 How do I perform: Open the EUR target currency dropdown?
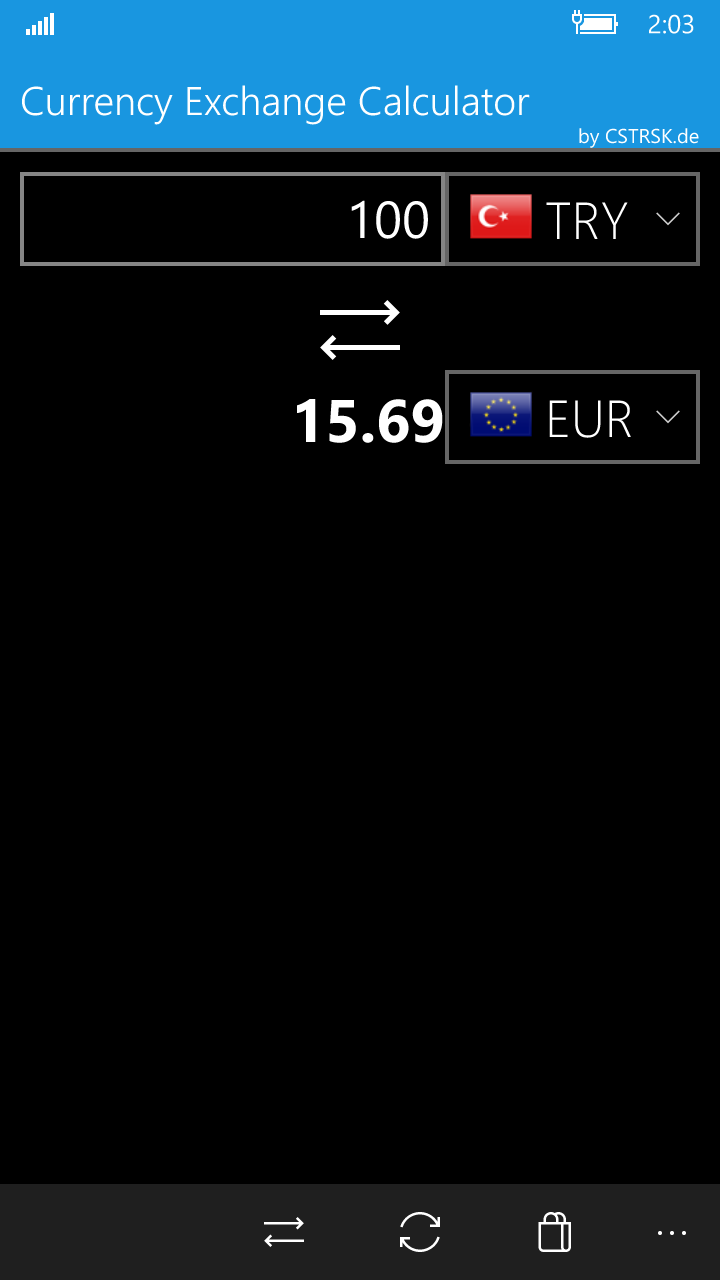[x=572, y=417]
